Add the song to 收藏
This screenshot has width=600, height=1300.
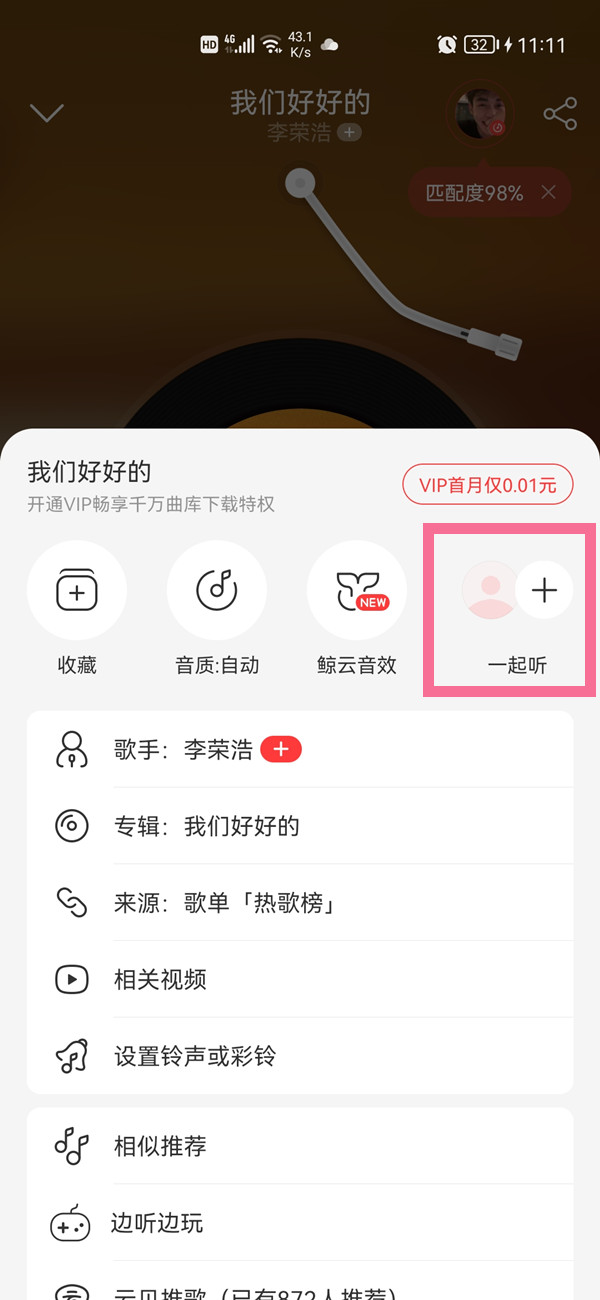tap(77, 591)
